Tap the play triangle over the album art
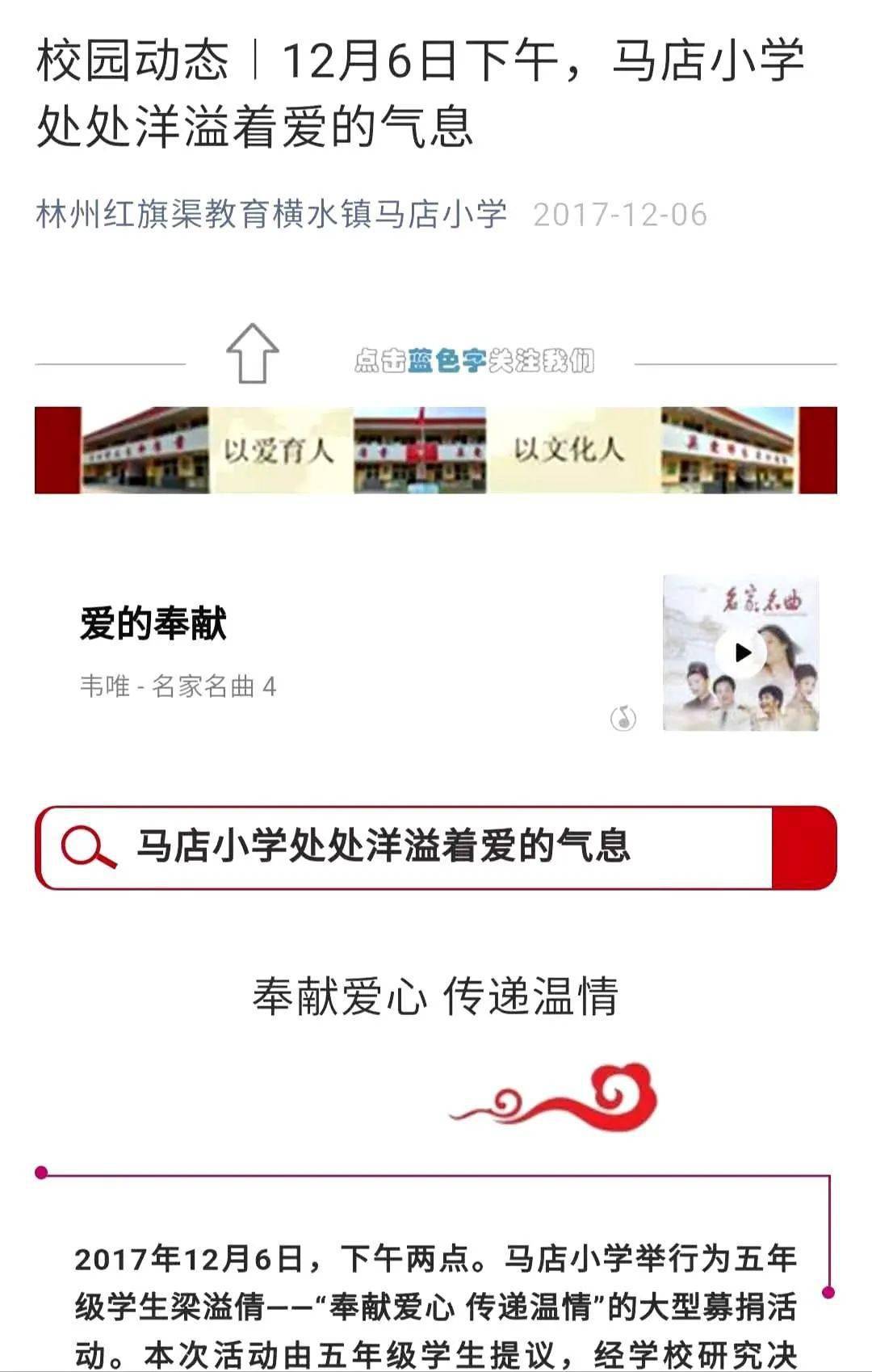The image size is (872, 1372). (744, 654)
